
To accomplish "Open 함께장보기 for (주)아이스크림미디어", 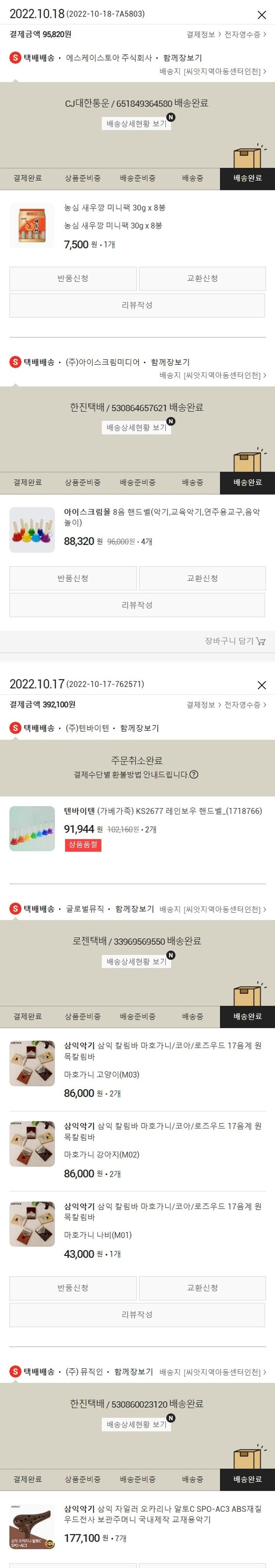I will tap(170, 362).
